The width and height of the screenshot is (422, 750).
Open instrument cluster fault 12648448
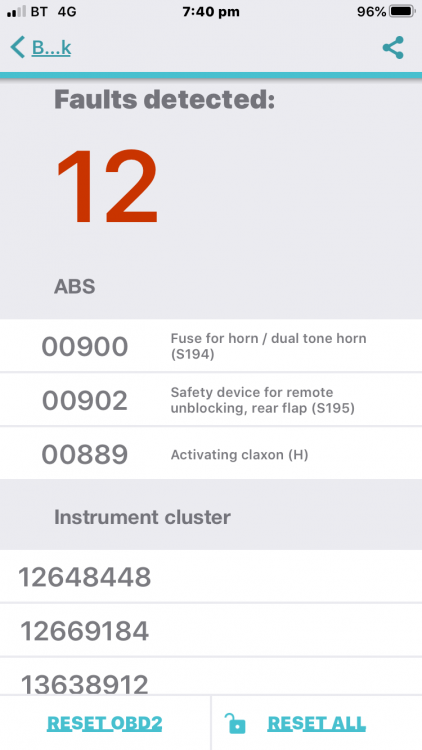[211, 576]
